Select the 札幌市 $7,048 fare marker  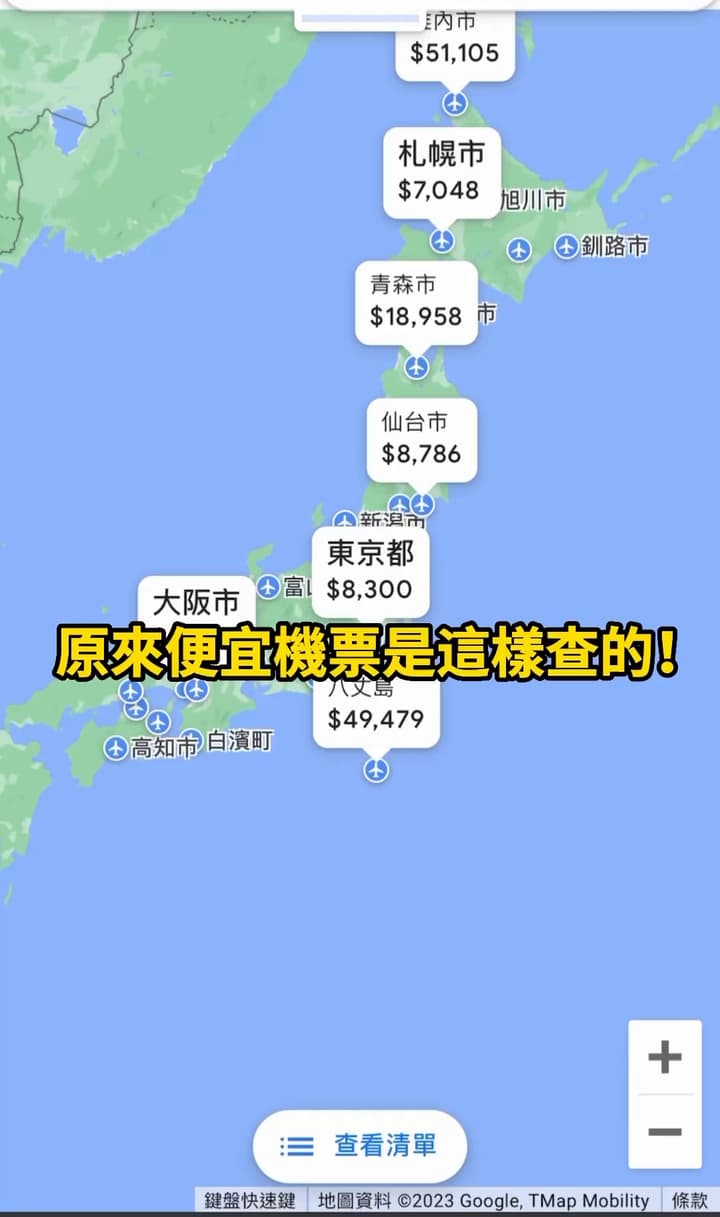[x=441, y=172]
